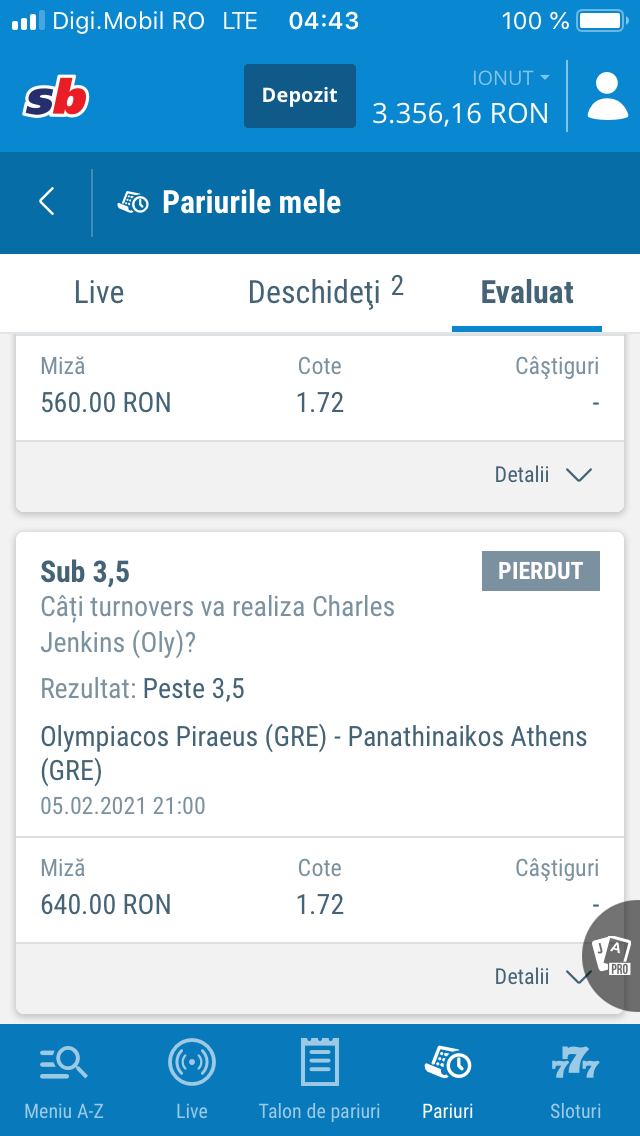Open the user profile icon
Image resolution: width=640 pixels, height=1136 pixels.
(607, 96)
